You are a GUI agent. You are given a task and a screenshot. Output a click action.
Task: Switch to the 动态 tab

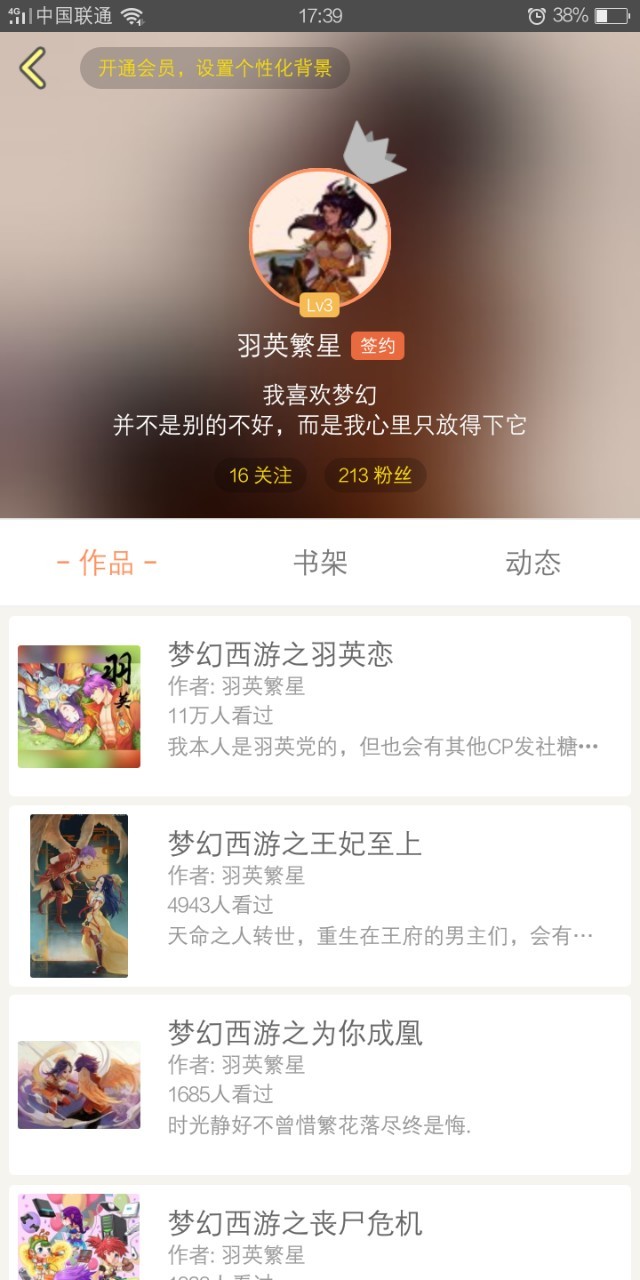533,563
